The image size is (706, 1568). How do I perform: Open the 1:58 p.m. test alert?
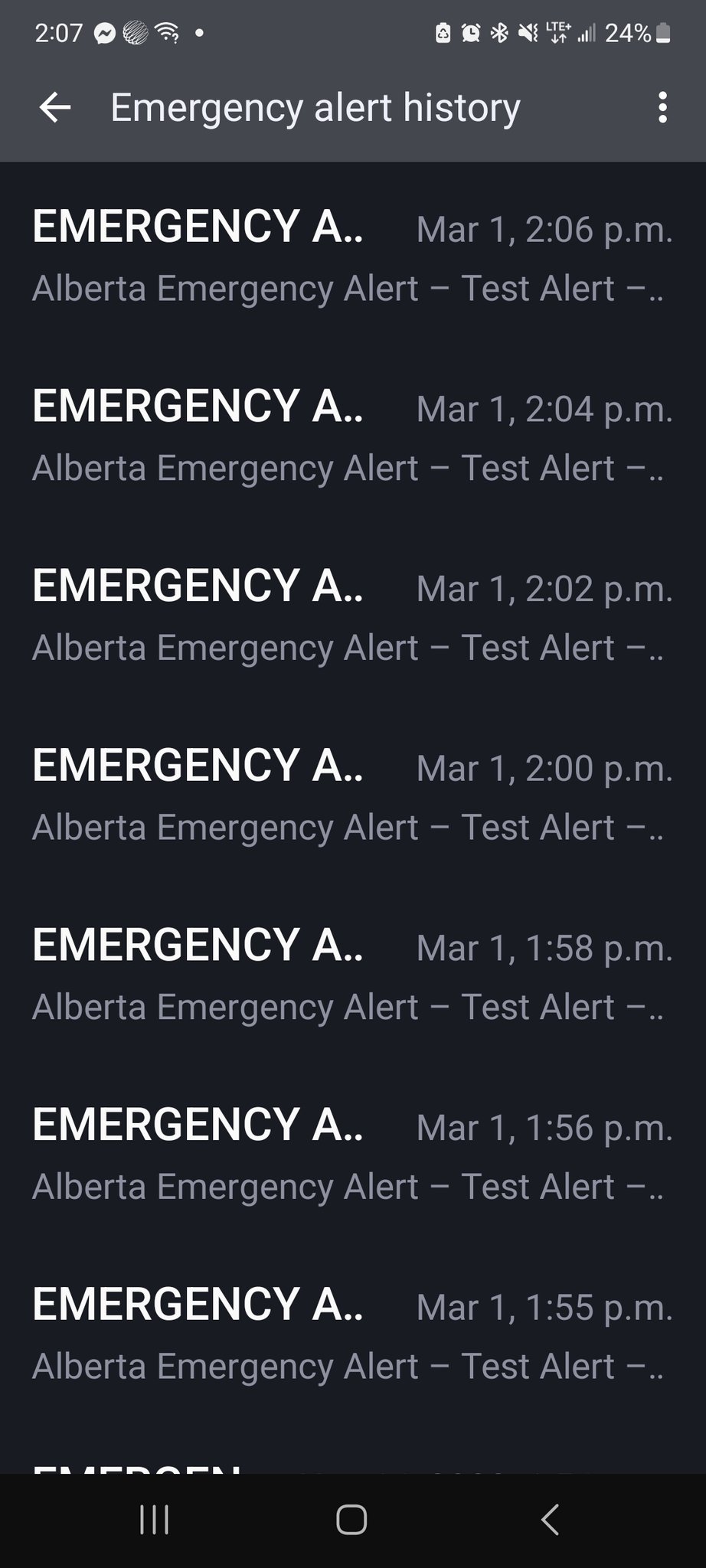[353, 975]
